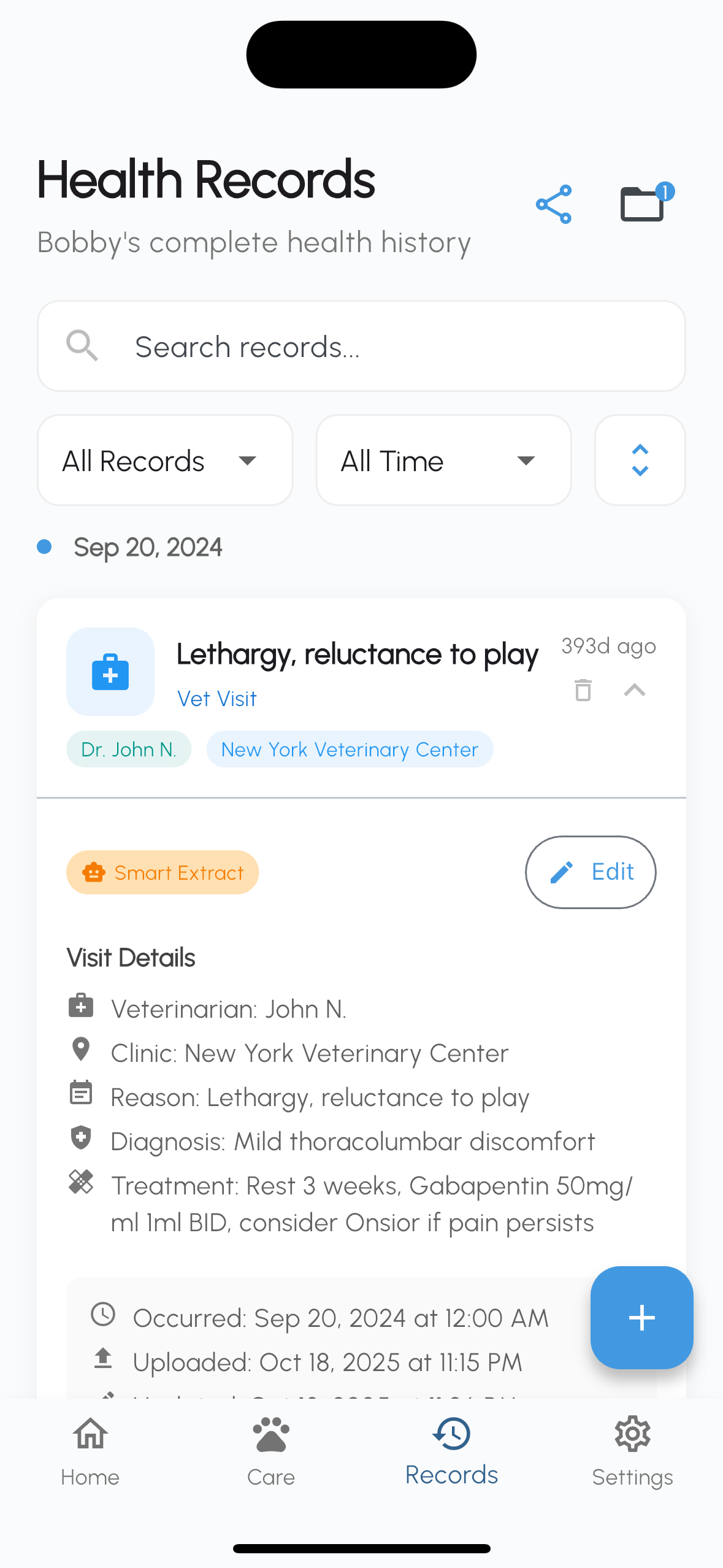Activate the Smart Extract feature
The height and width of the screenshot is (1568, 723).
point(162,872)
